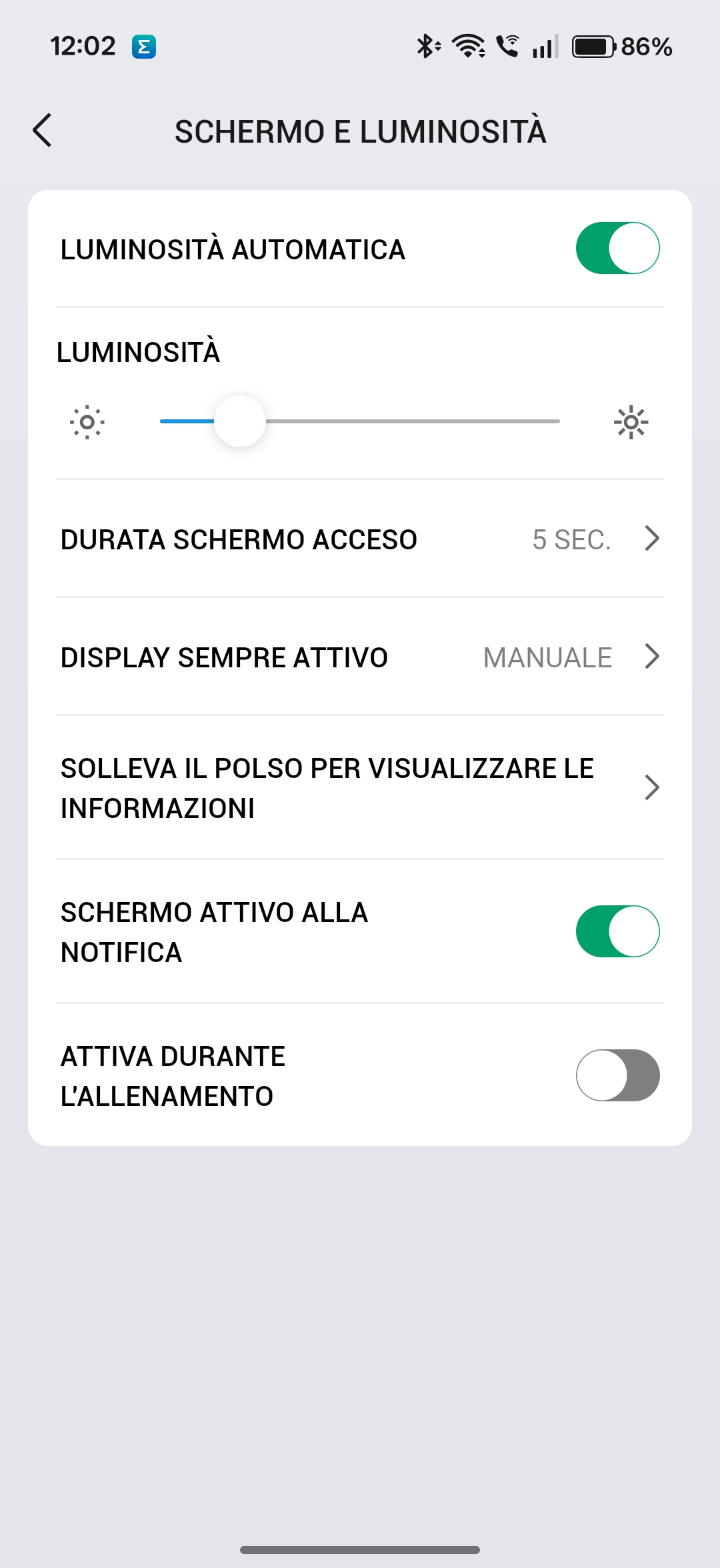
Task: Open Durata schermo acceso setting
Action: coord(360,539)
